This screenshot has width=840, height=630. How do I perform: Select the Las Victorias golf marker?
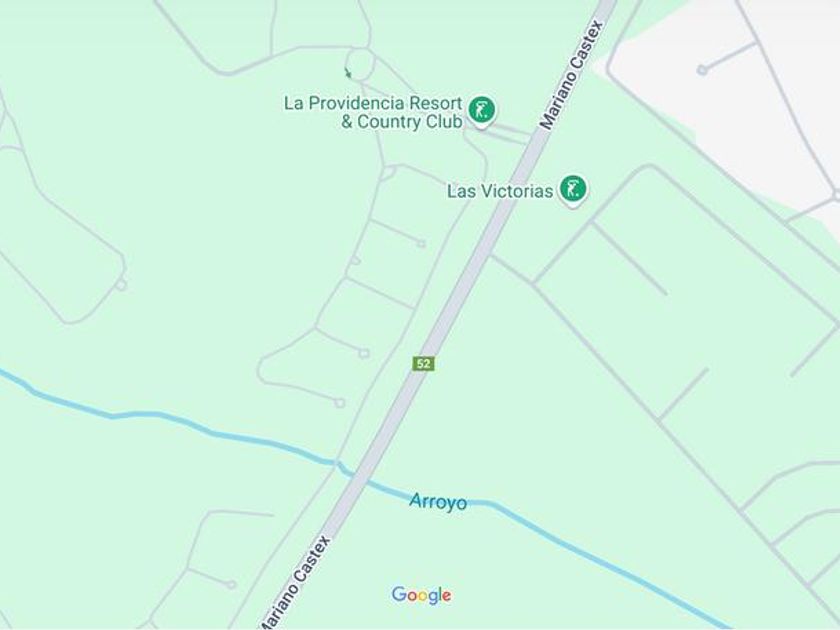(572, 189)
